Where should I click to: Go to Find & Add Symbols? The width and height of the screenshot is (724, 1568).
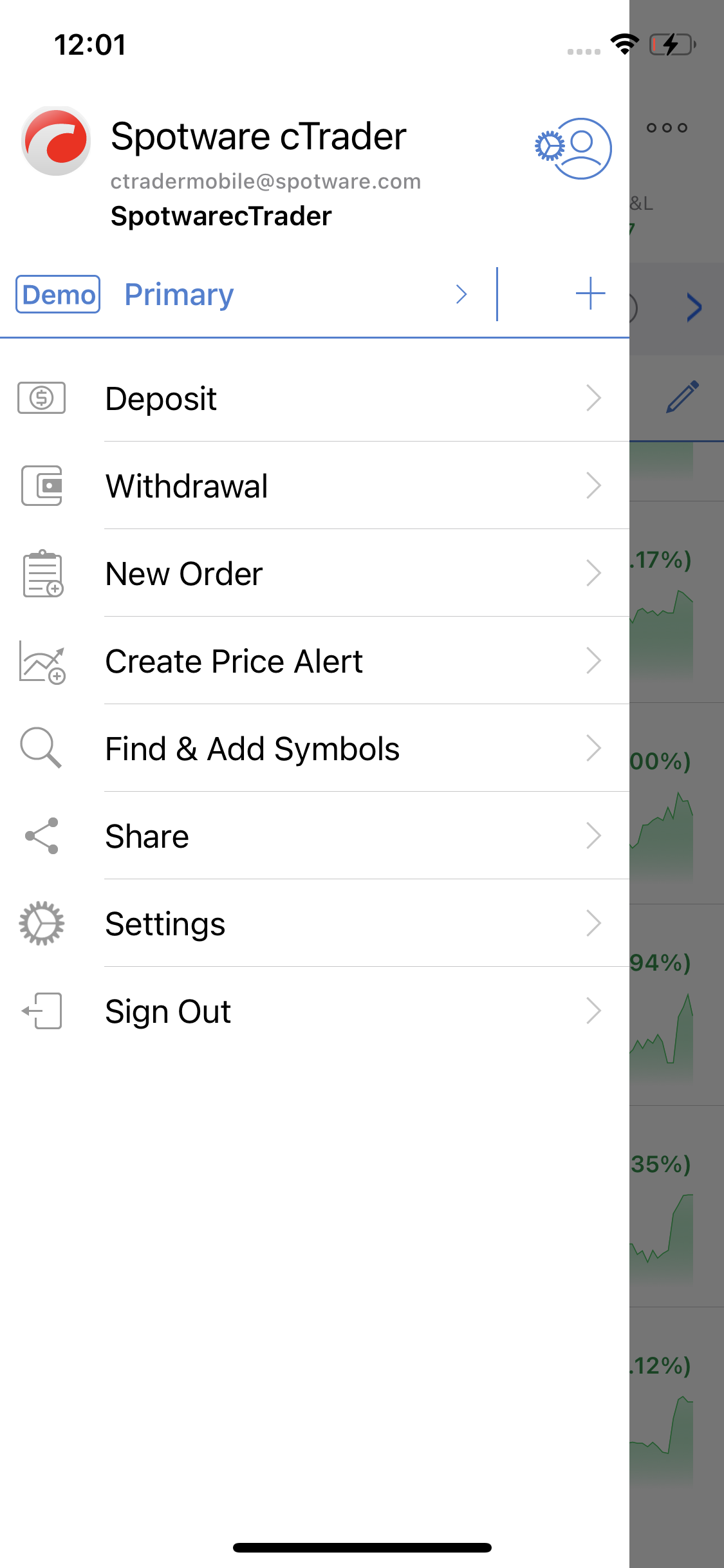tap(315, 749)
